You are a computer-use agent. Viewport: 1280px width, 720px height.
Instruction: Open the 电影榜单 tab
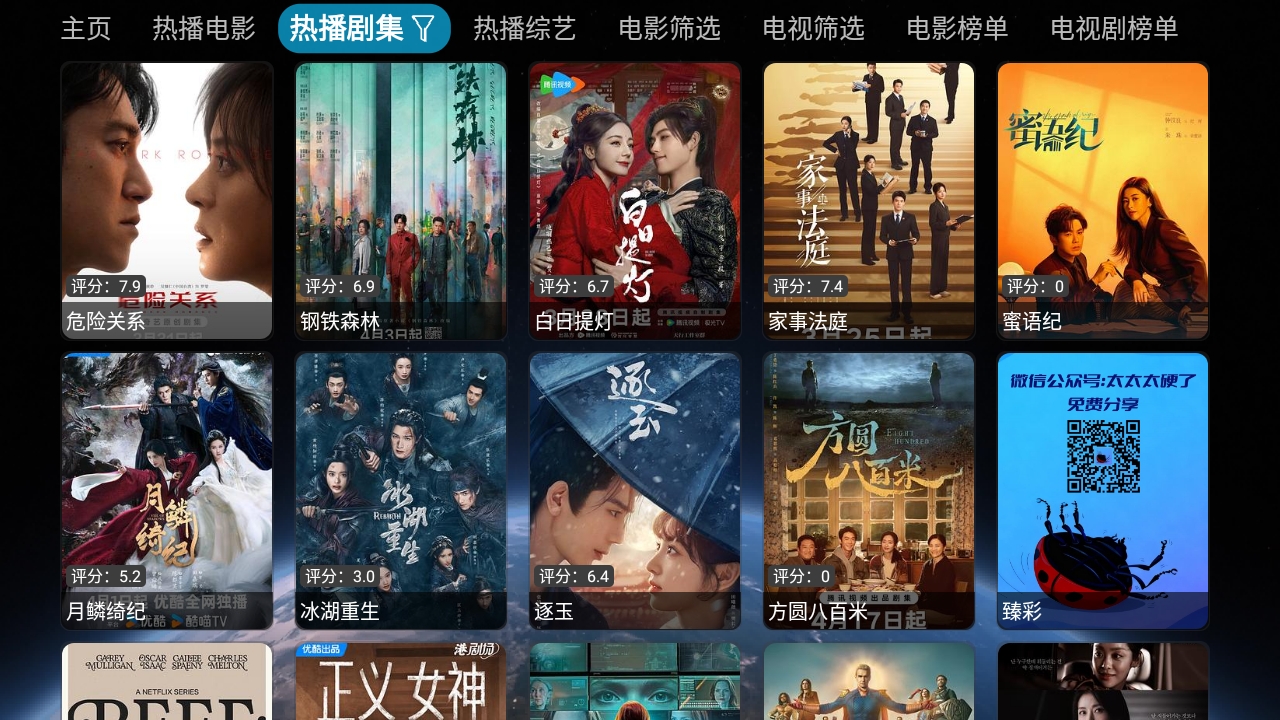(x=957, y=29)
